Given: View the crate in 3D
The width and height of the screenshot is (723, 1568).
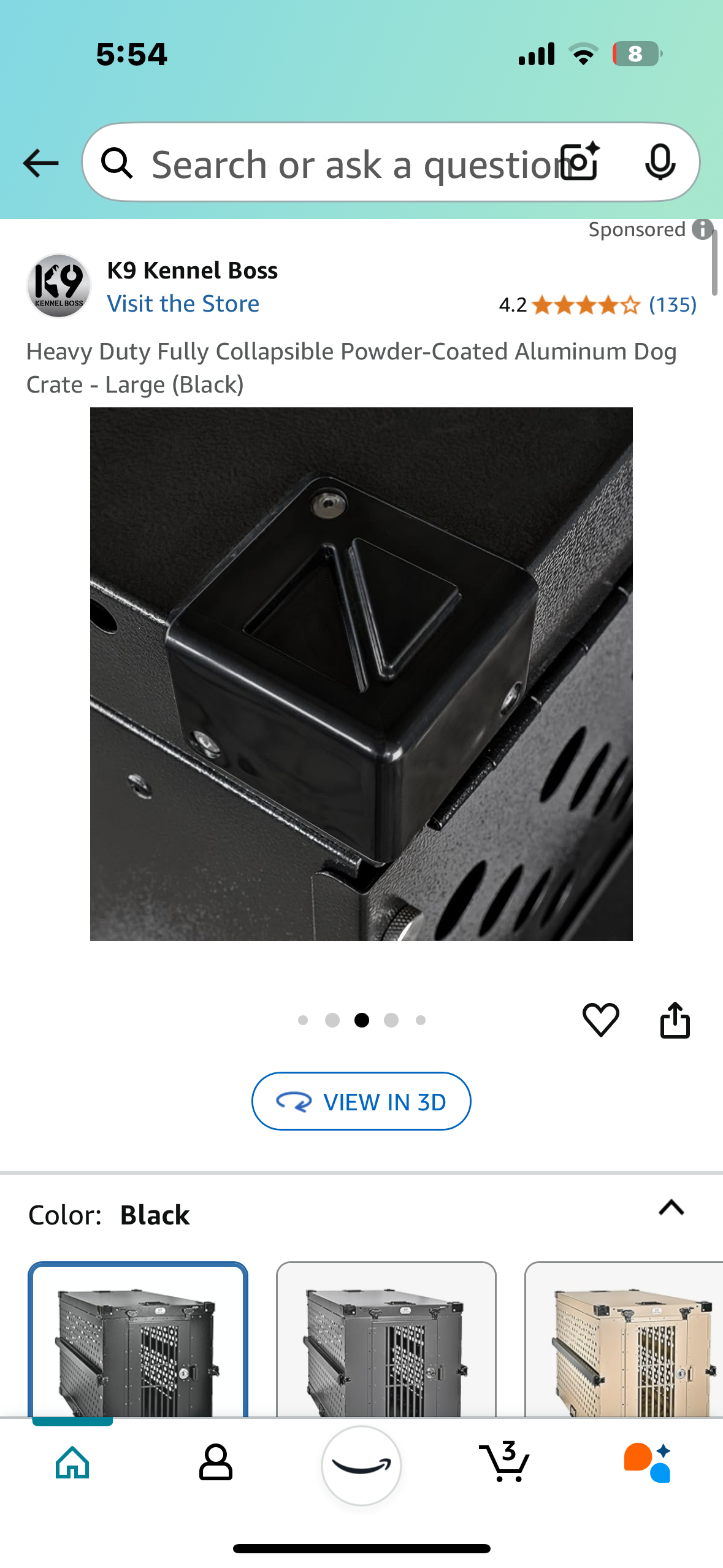Looking at the screenshot, I should [x=361, y=1101].
